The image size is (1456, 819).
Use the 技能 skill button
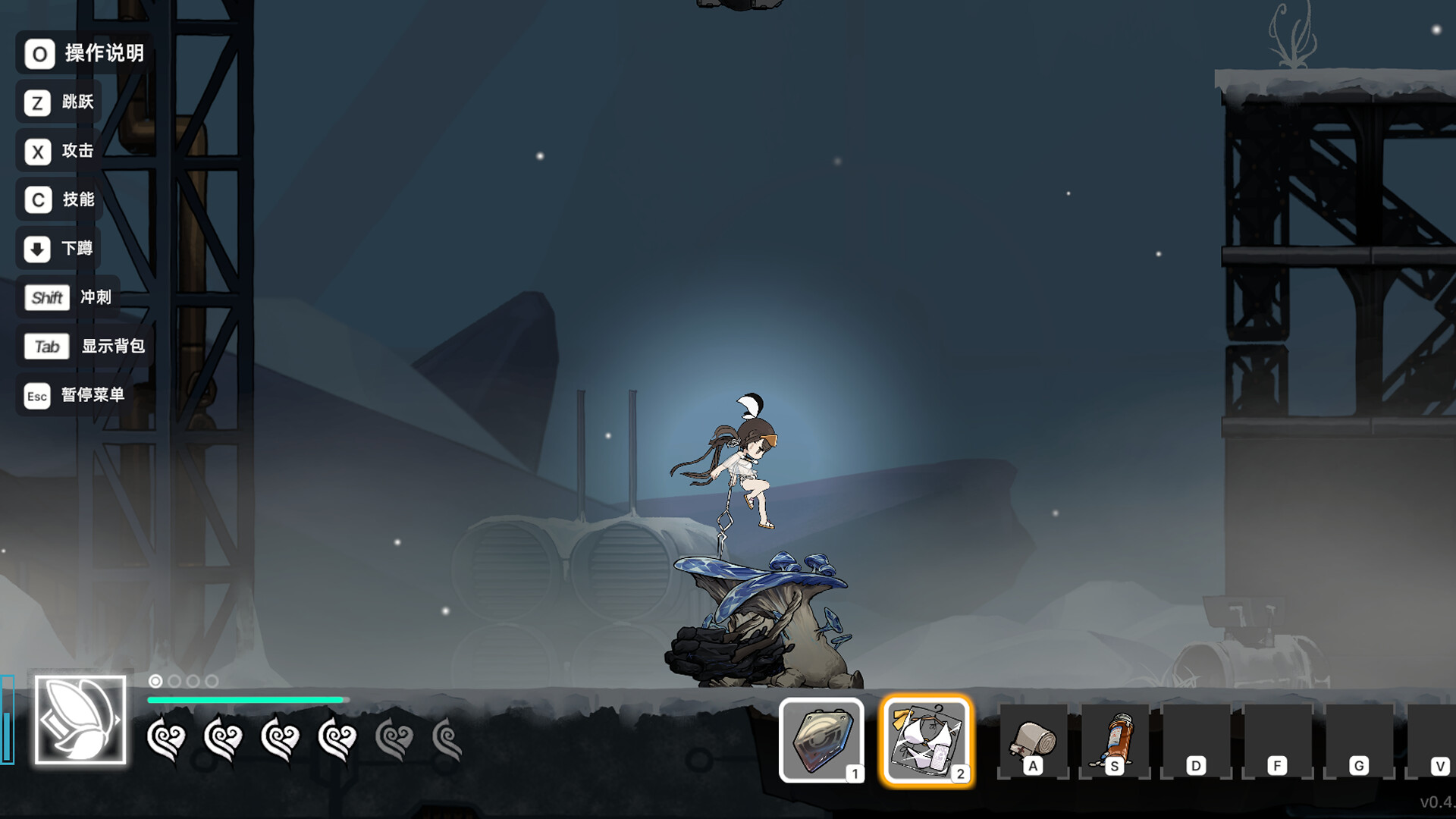pos(59,200)
